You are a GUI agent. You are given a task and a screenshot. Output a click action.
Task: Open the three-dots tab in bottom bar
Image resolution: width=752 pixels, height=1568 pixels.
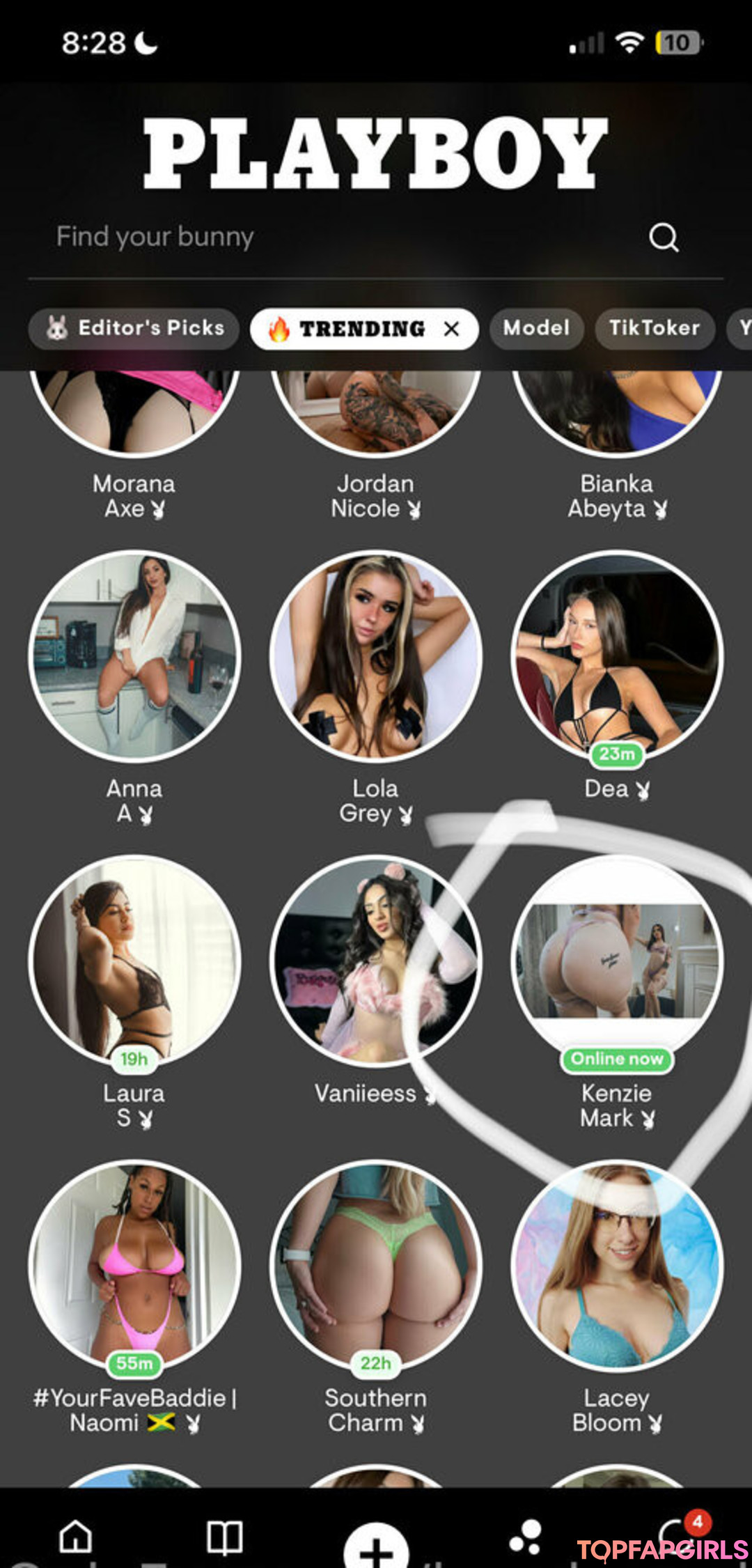click(x=526, y=1537)
